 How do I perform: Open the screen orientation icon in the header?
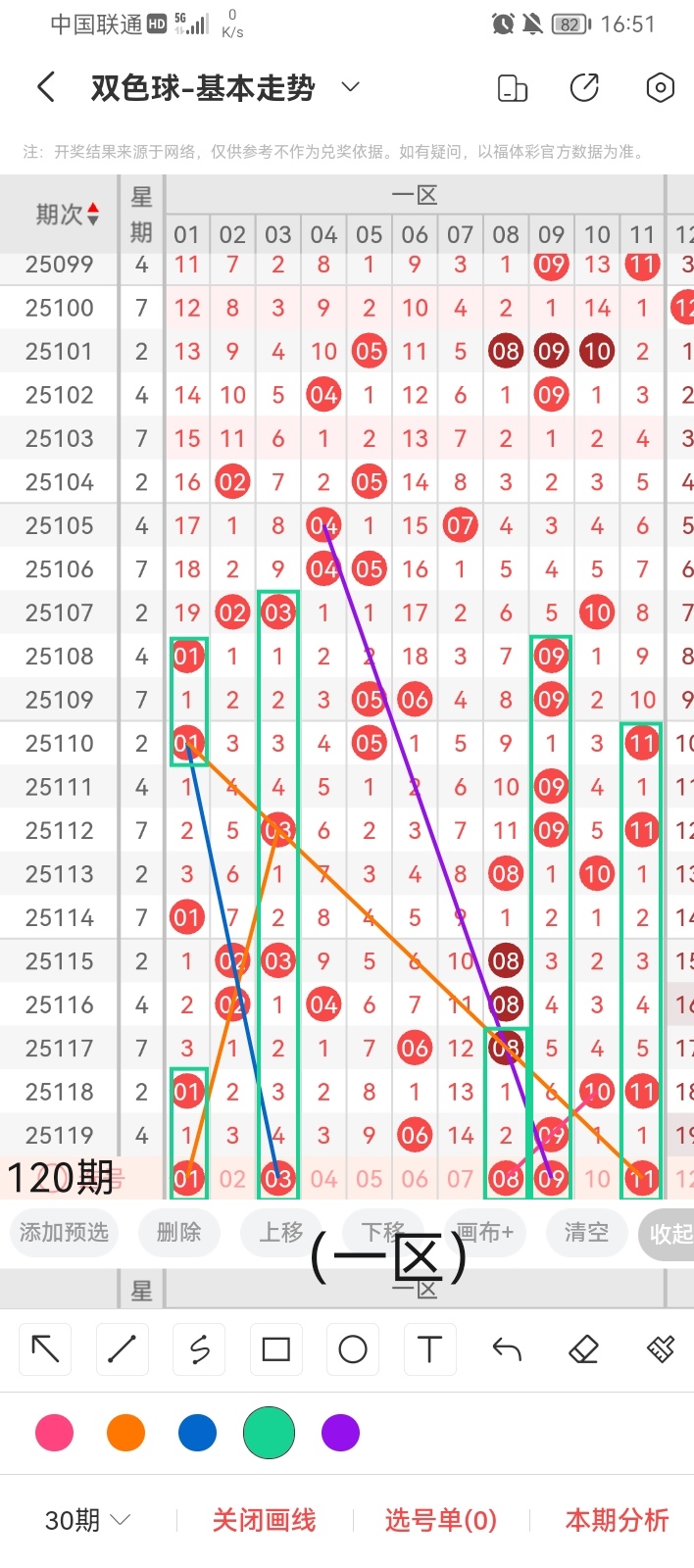(x=513, y=88)
